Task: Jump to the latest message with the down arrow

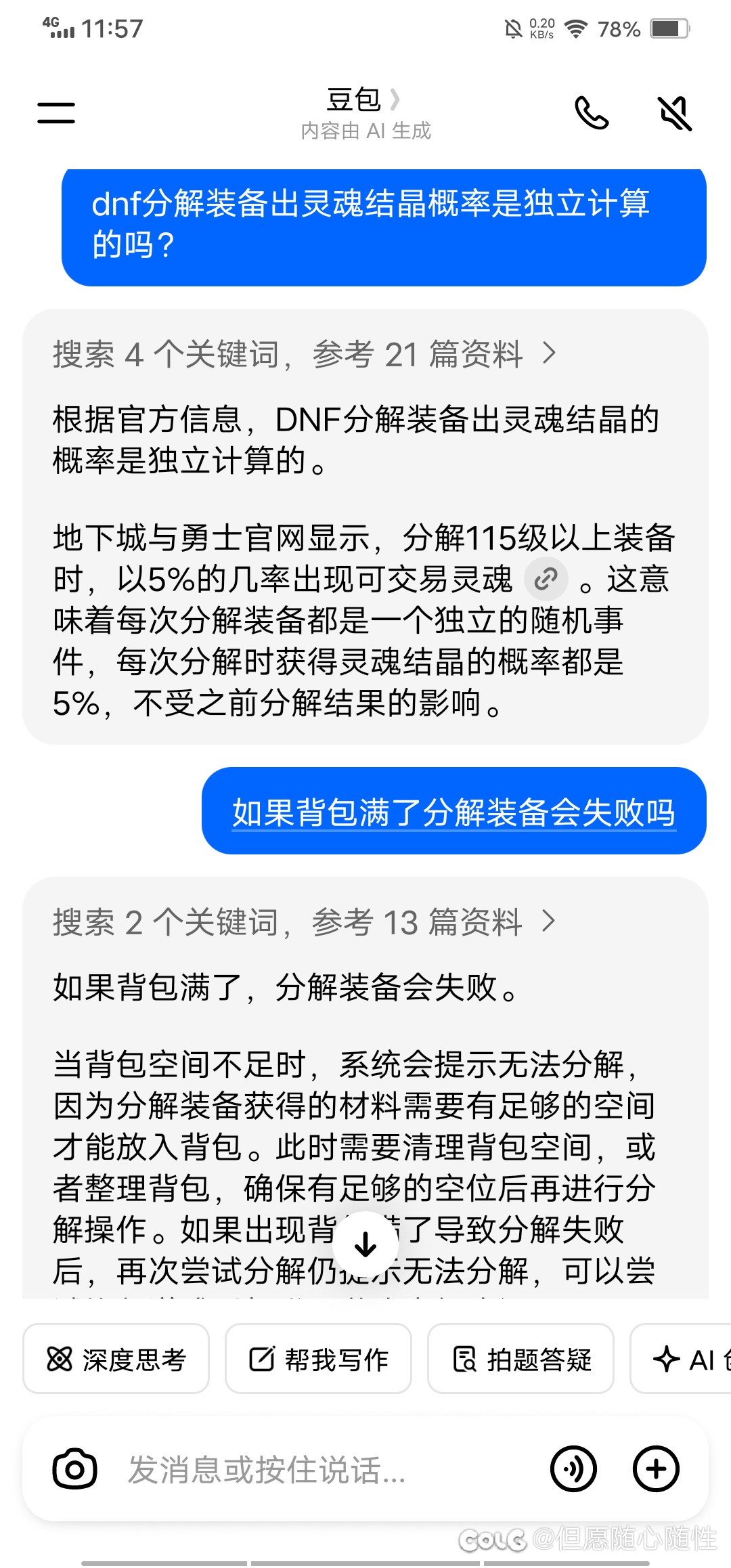Action: click(365, 1244)
